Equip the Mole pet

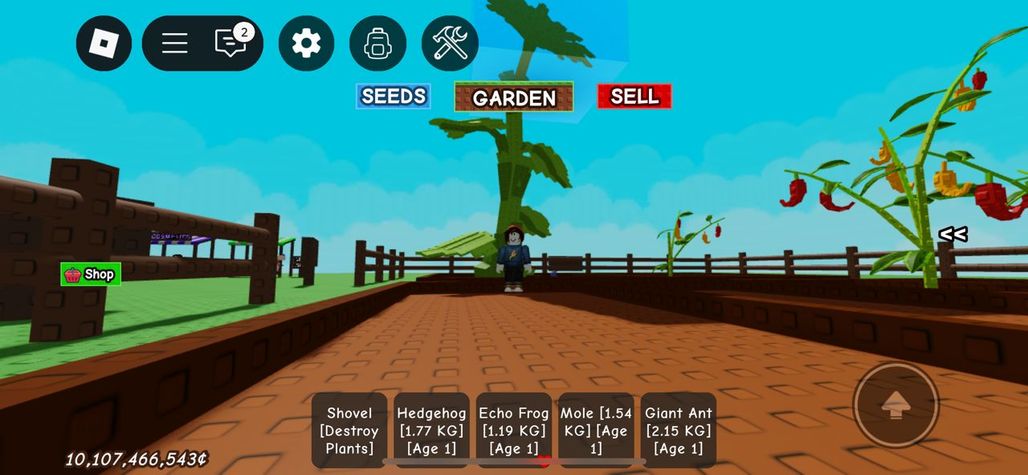pos(595,430)
